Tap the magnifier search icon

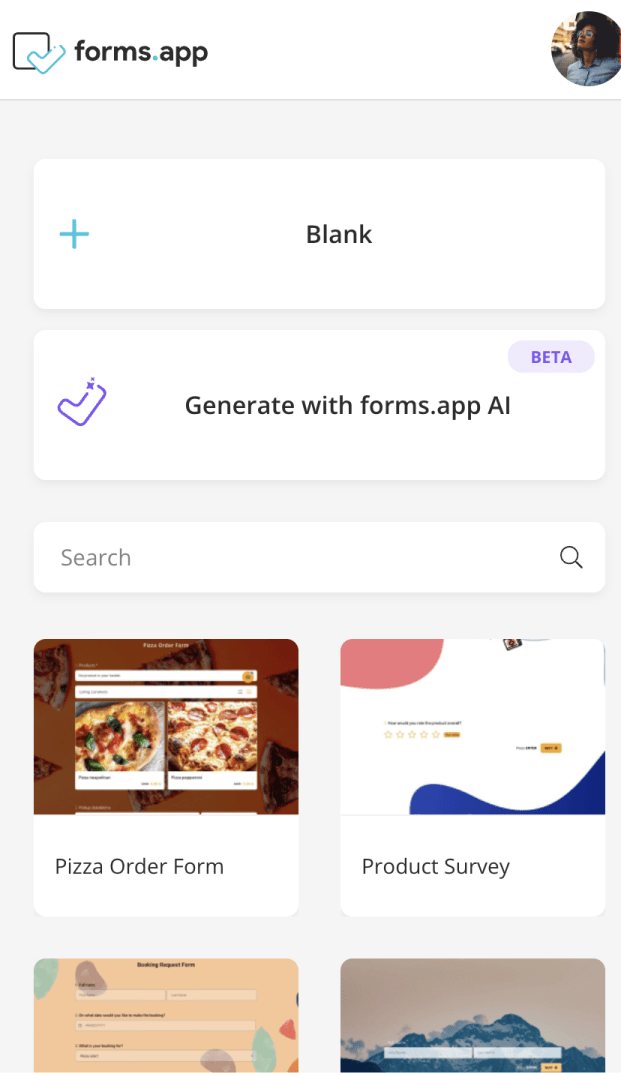click(571, 557)
